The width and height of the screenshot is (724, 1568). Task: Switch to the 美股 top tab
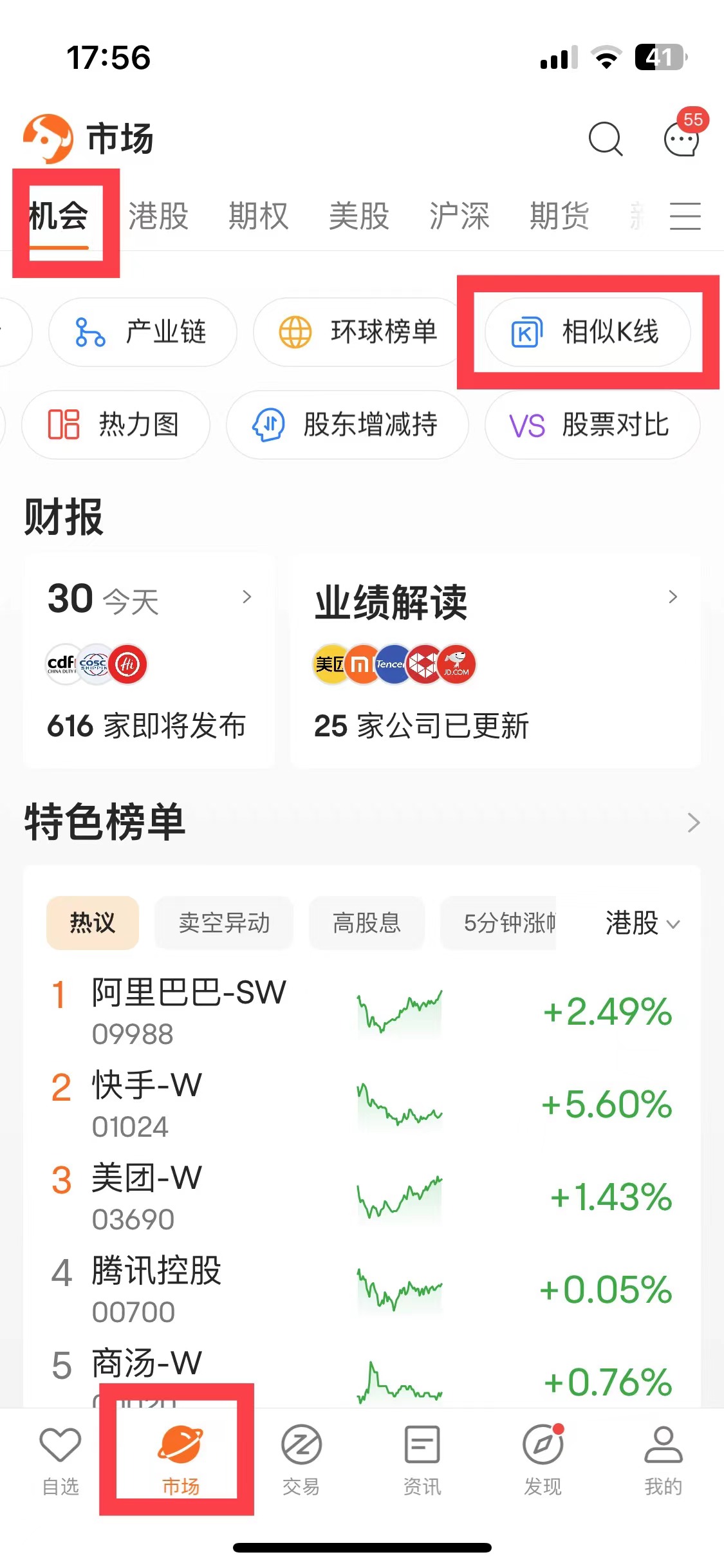[358, 216]
